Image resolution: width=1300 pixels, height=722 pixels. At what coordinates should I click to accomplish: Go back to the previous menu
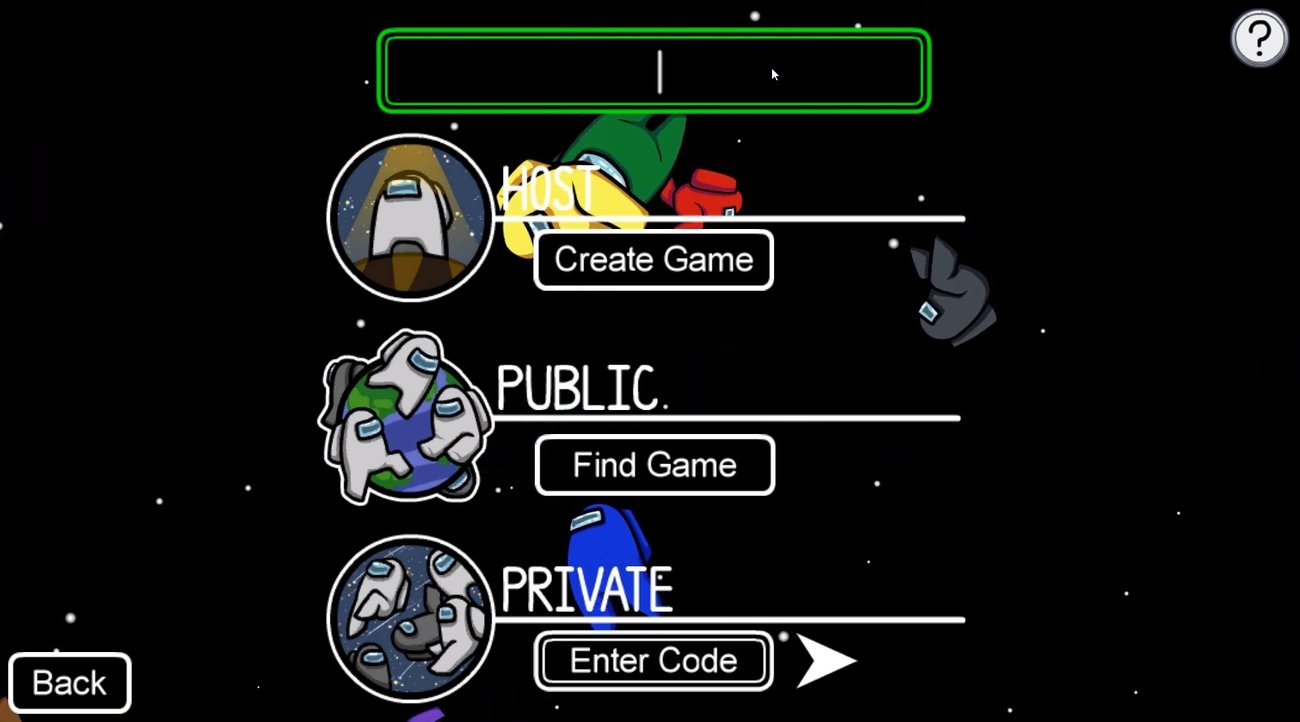coord(69,683)
